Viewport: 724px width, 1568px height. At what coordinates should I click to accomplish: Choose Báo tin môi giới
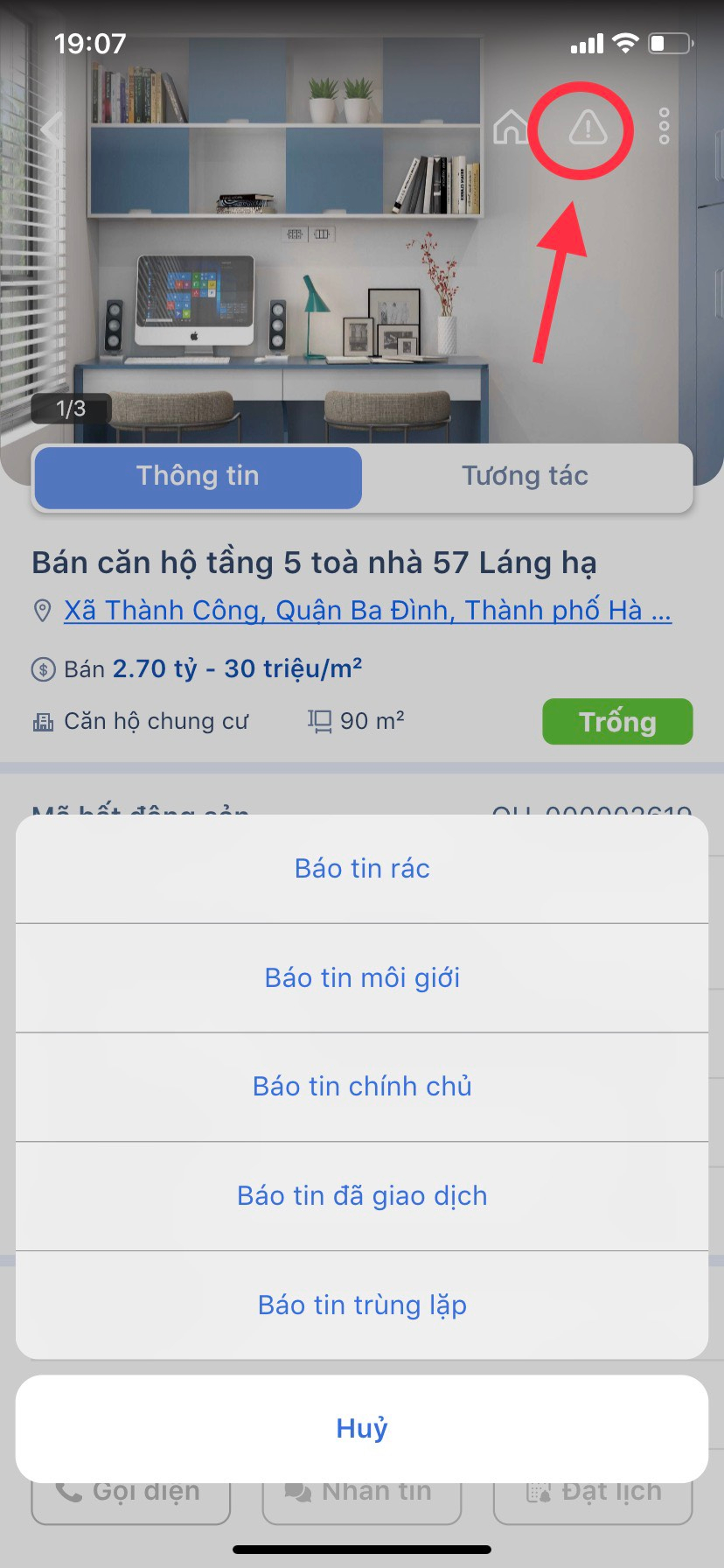362,977
